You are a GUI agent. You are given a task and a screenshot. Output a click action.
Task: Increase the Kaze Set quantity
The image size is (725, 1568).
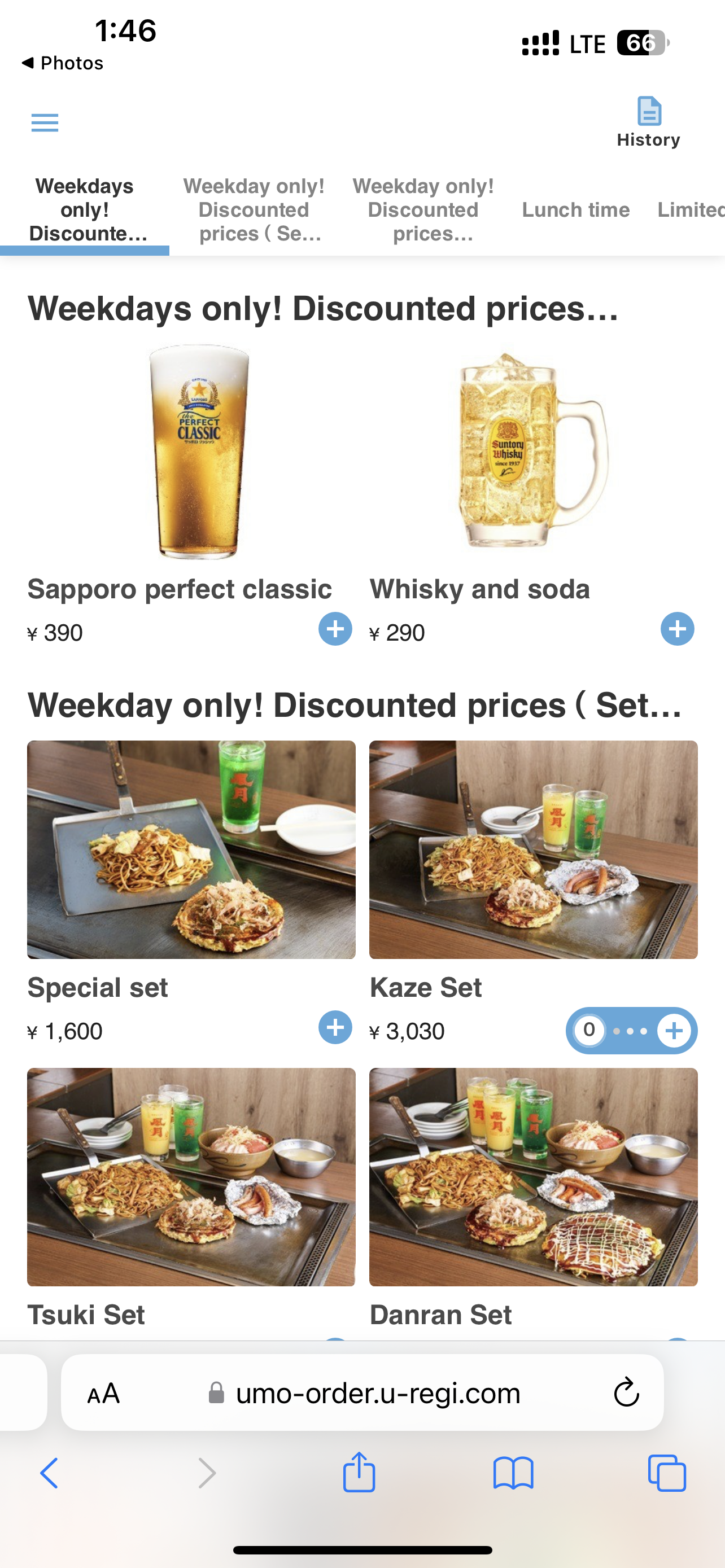pos(674,1031)
